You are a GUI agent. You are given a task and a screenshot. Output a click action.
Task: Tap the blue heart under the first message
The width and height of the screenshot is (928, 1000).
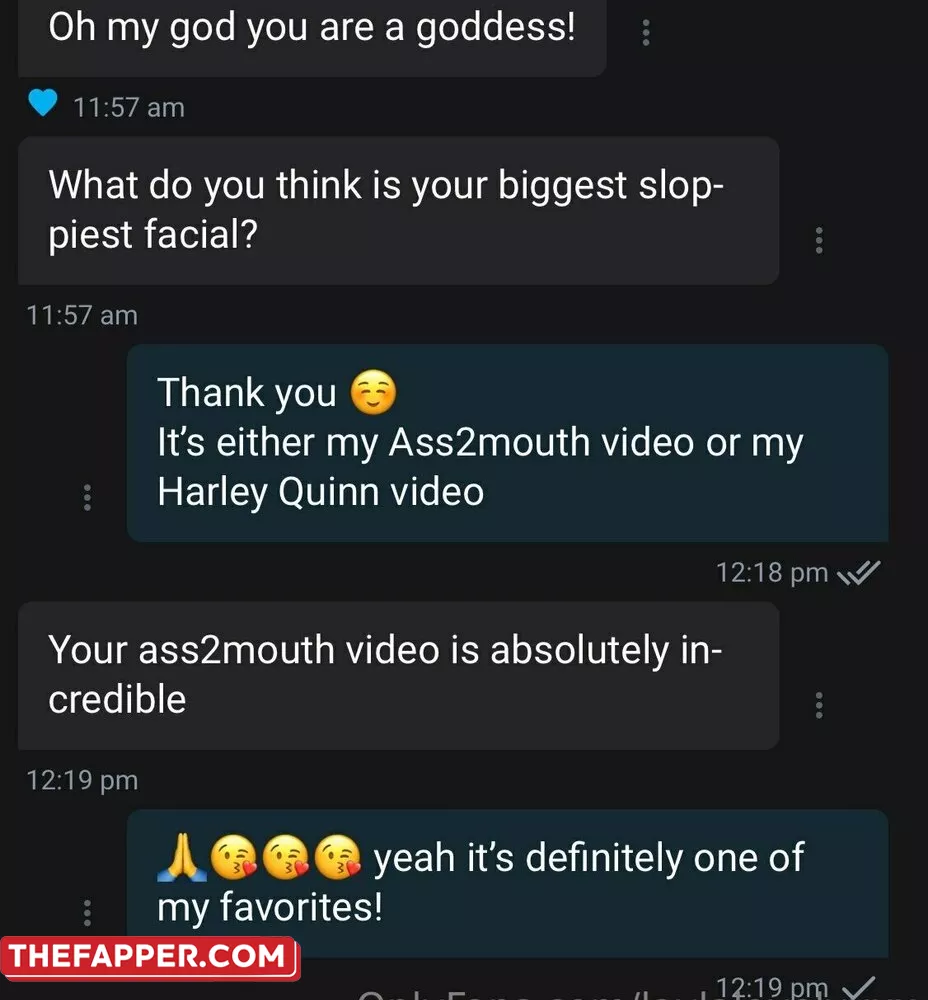(43, 104)
